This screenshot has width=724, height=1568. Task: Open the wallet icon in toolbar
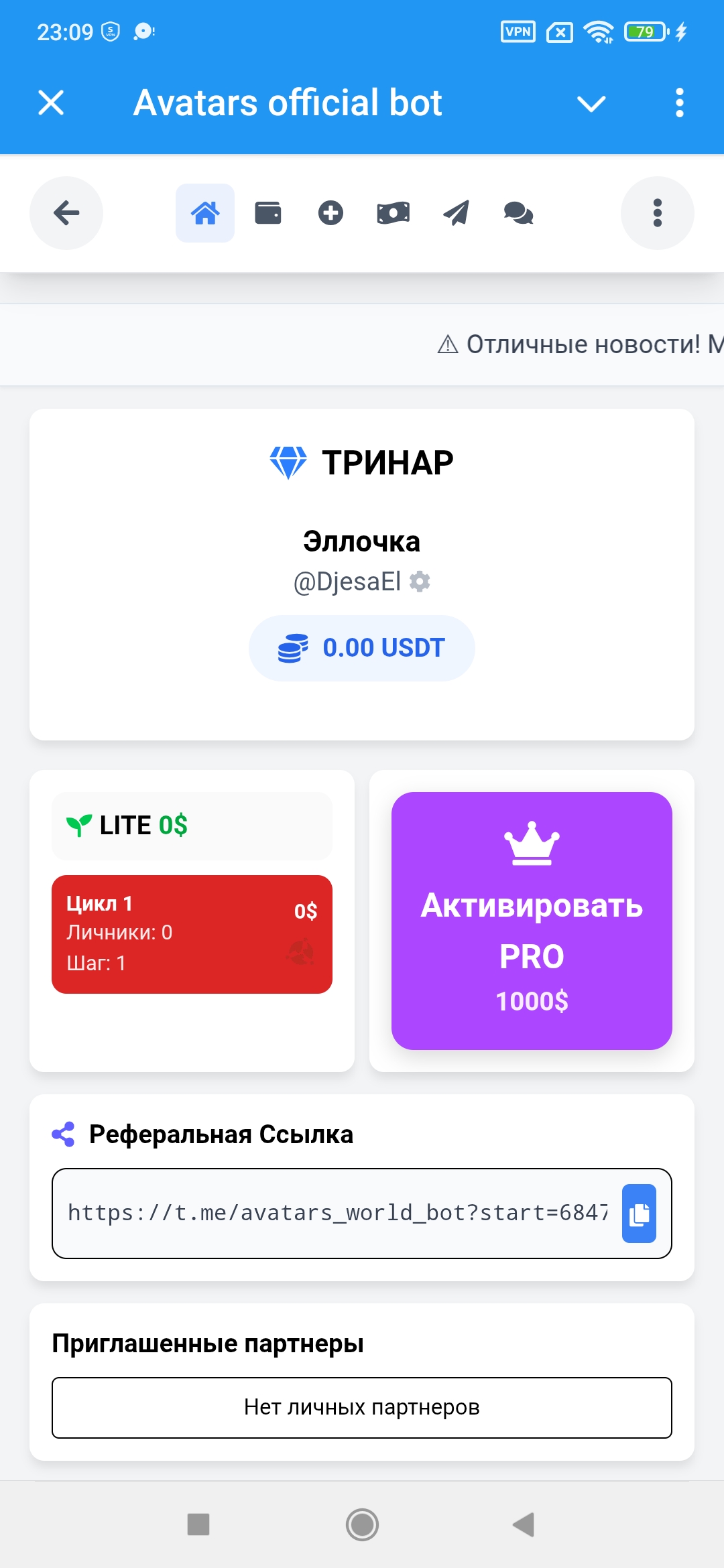click(268, 213)
